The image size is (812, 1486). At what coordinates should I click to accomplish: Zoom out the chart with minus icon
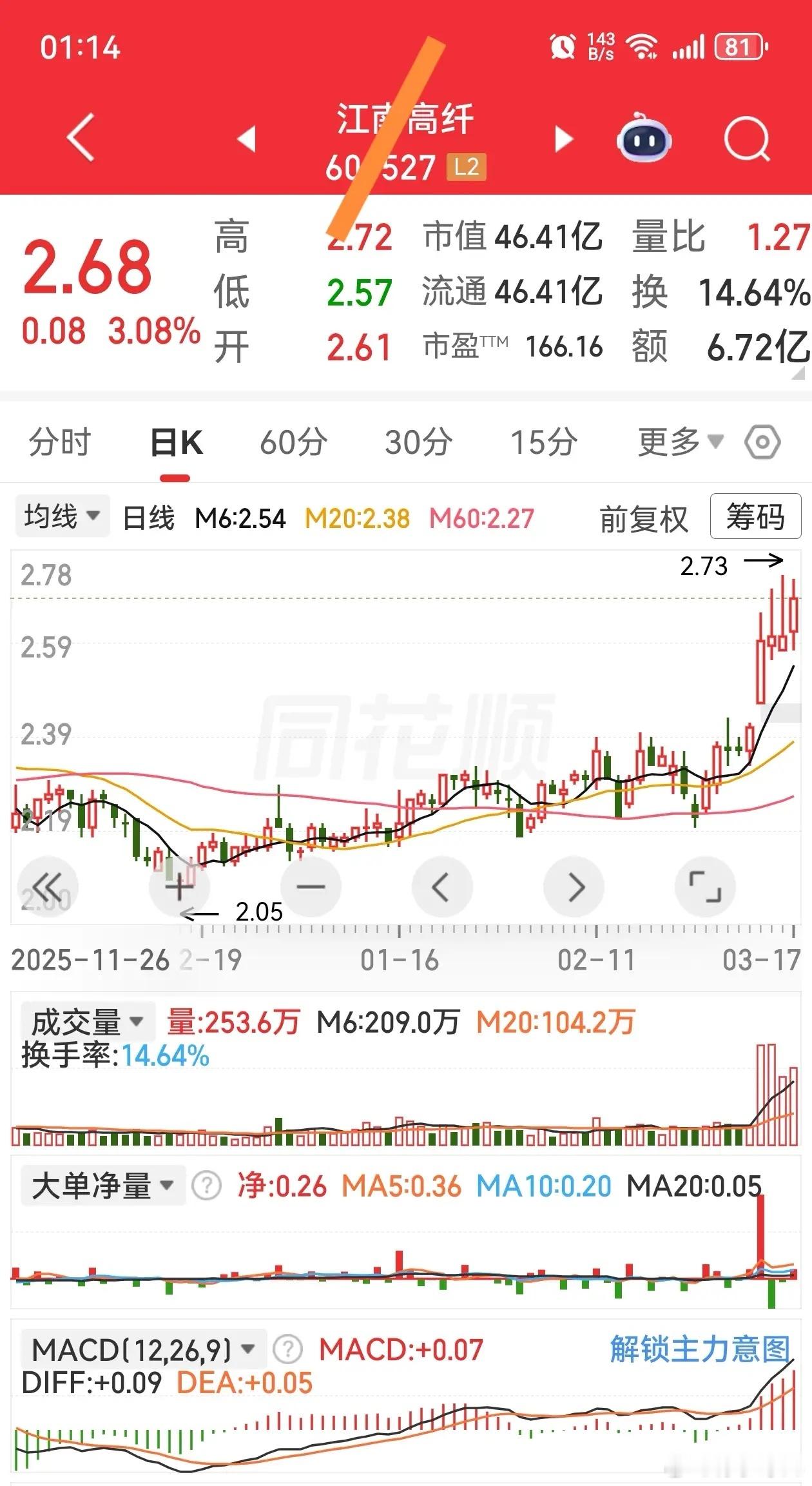(311, 886)
